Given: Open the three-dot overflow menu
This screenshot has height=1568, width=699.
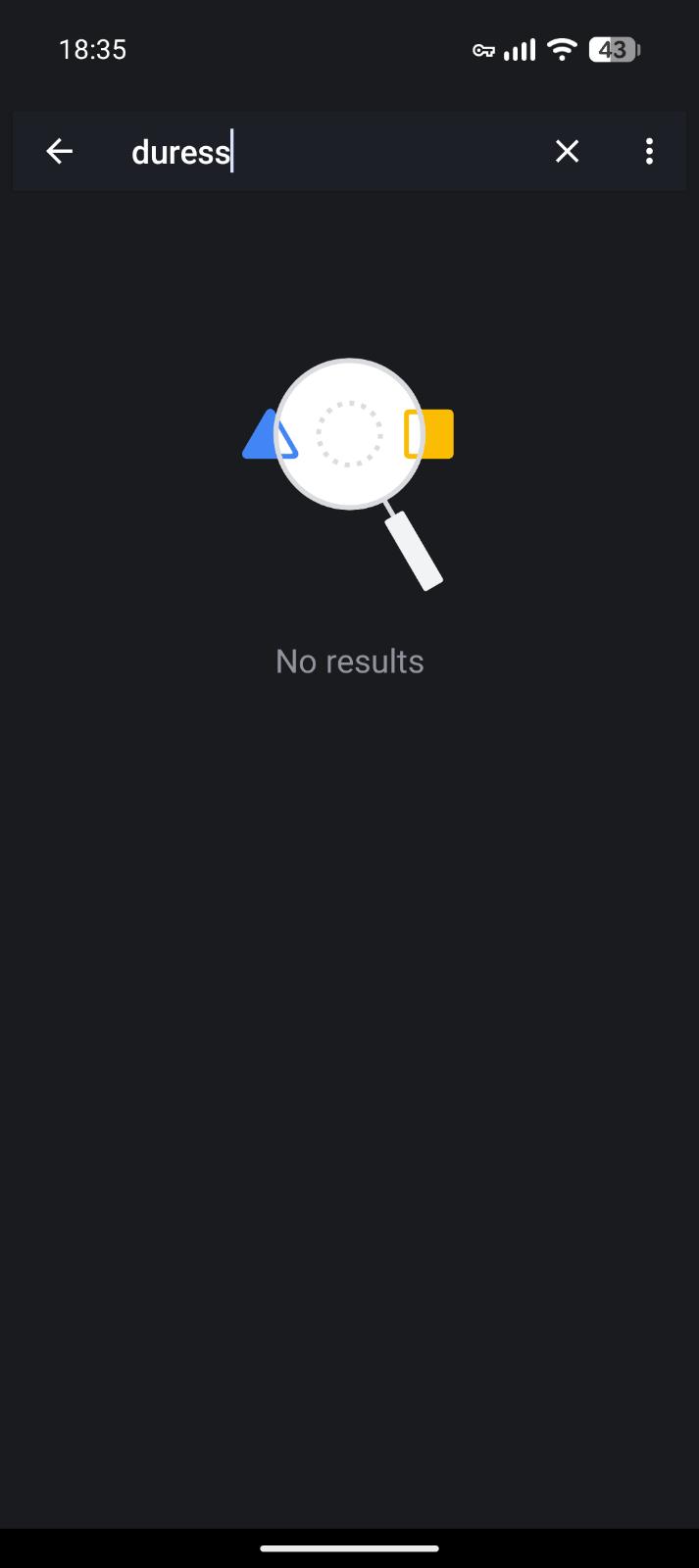Looking at the screenshot, I should tap(649, 151).
